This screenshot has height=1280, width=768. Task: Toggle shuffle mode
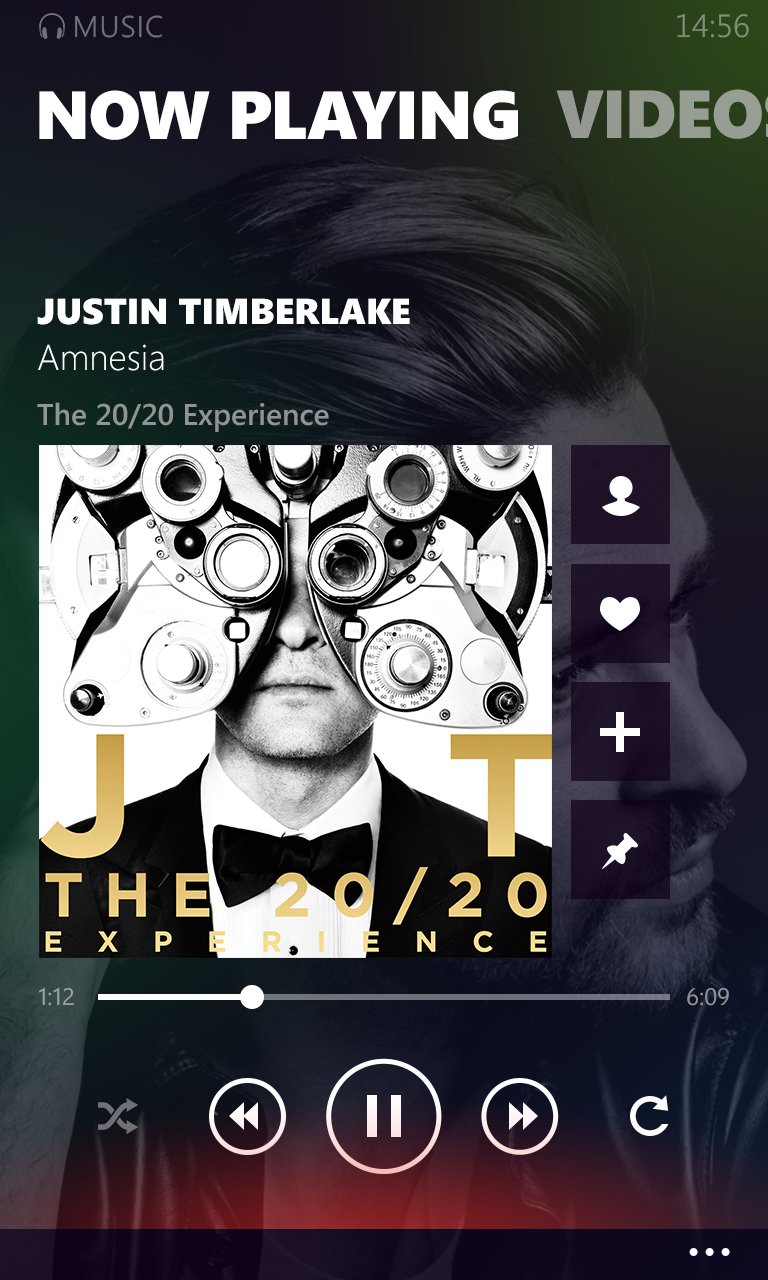pyautogui.click(x=118, y=1116)
